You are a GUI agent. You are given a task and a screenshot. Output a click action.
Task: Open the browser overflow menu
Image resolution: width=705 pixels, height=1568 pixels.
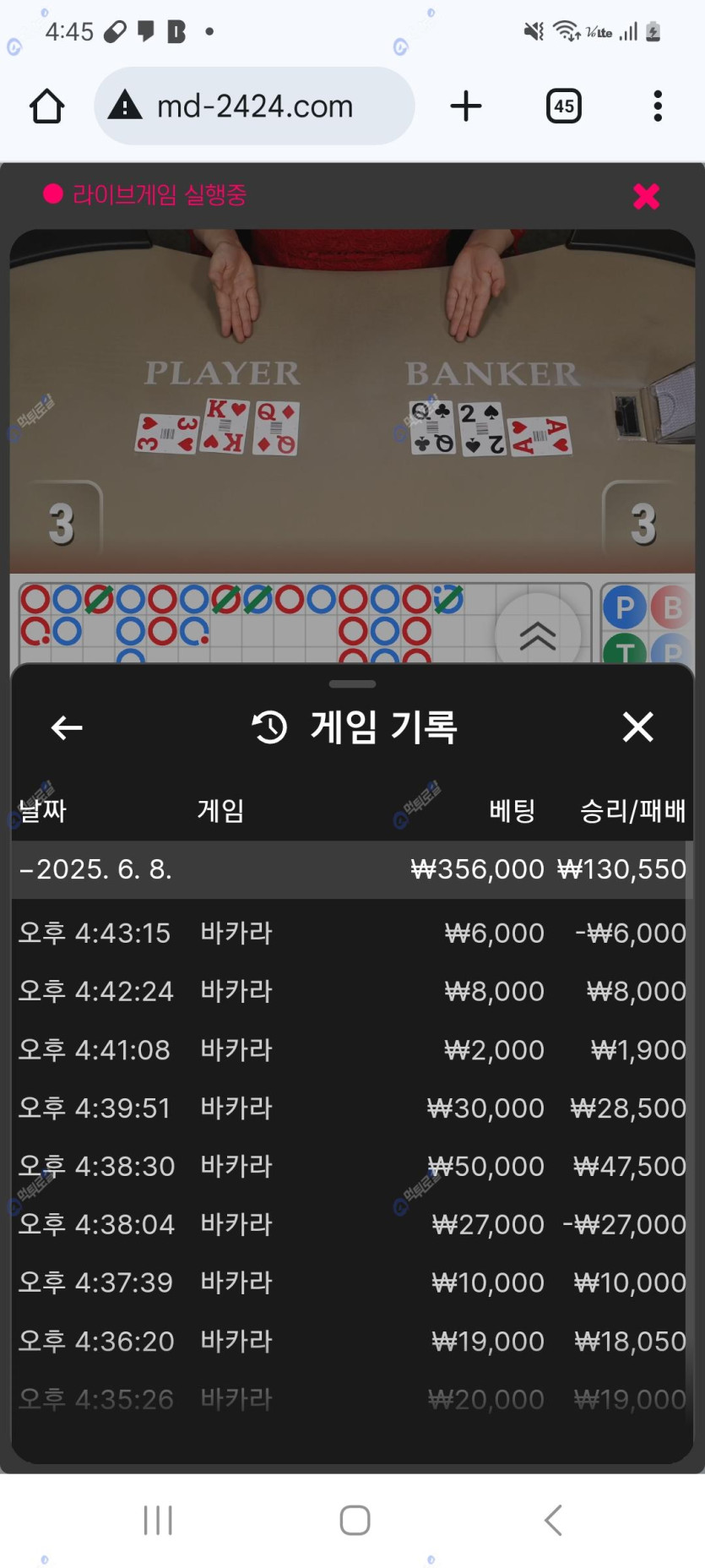658,106
